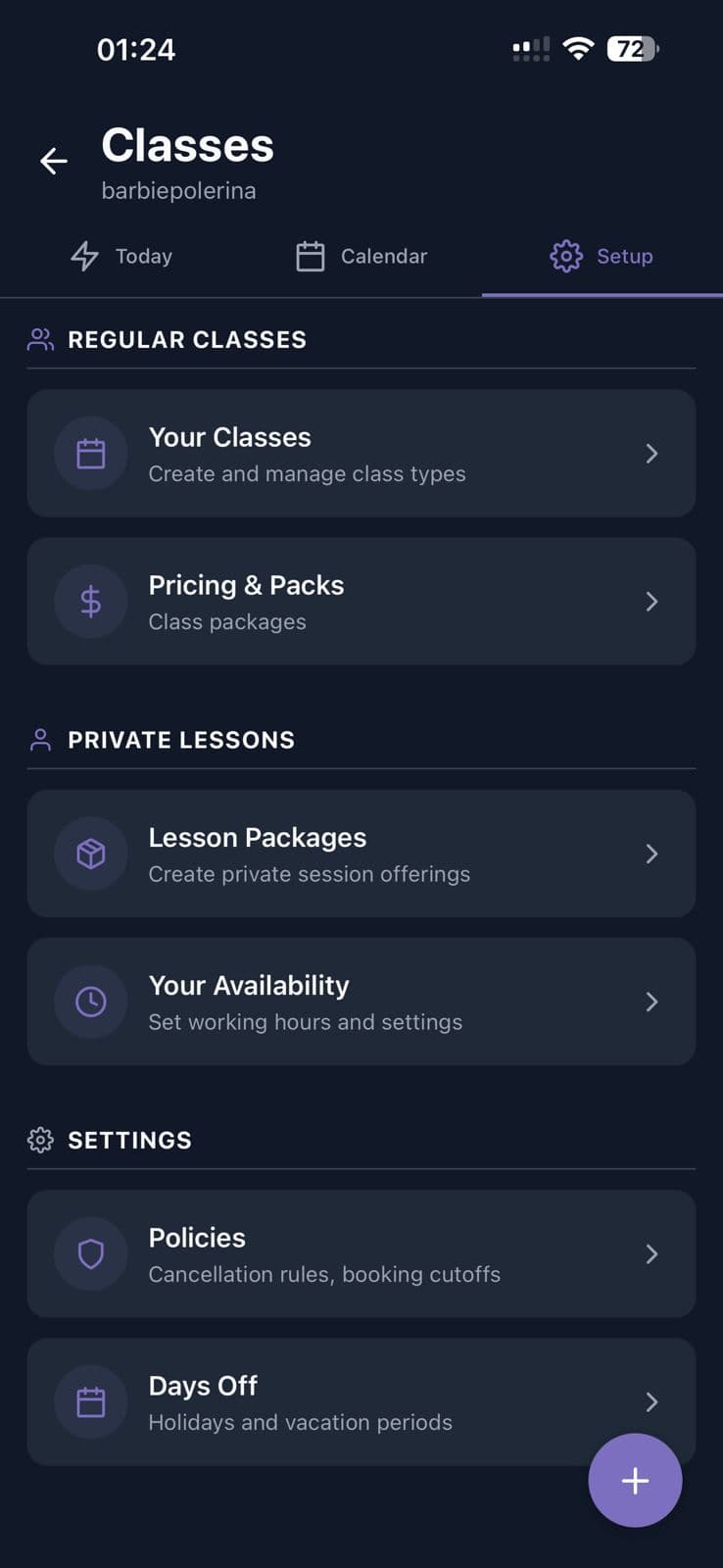The width and height of the screenshot is (723, 1568).
Task: Click the calendar icon on Your Classes card
Action: (90, 453)
